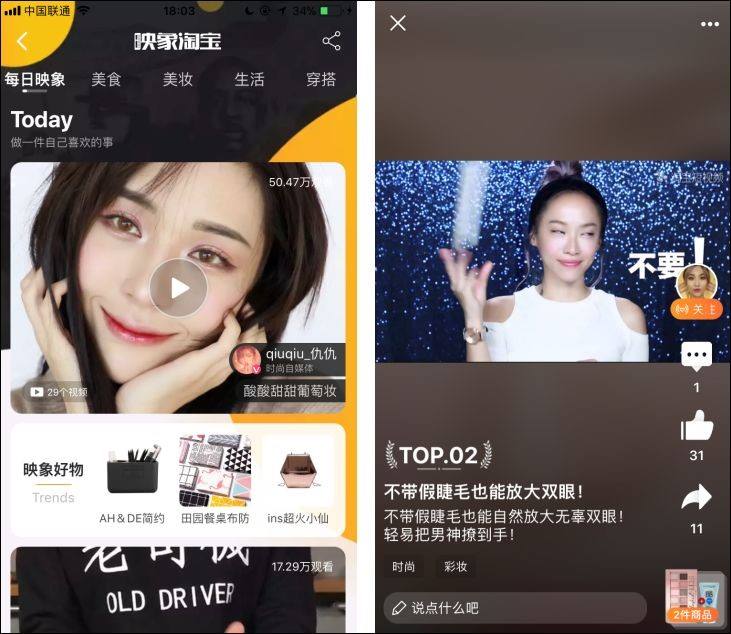The height and width of the screenshot is (634, 731).
Task: Share the 映象淘宝 page
Action: click(332, 41)
